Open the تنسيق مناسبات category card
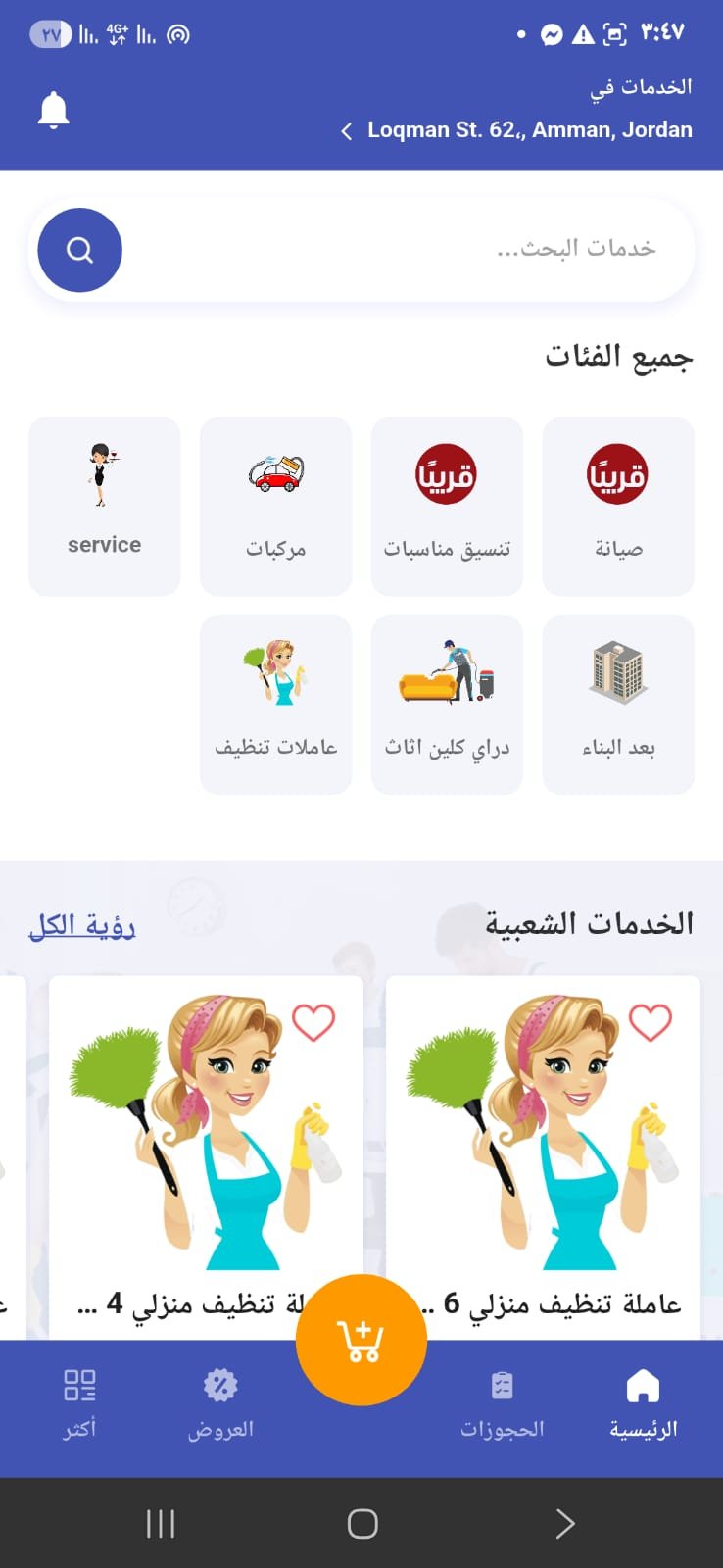 coord(447,505)
